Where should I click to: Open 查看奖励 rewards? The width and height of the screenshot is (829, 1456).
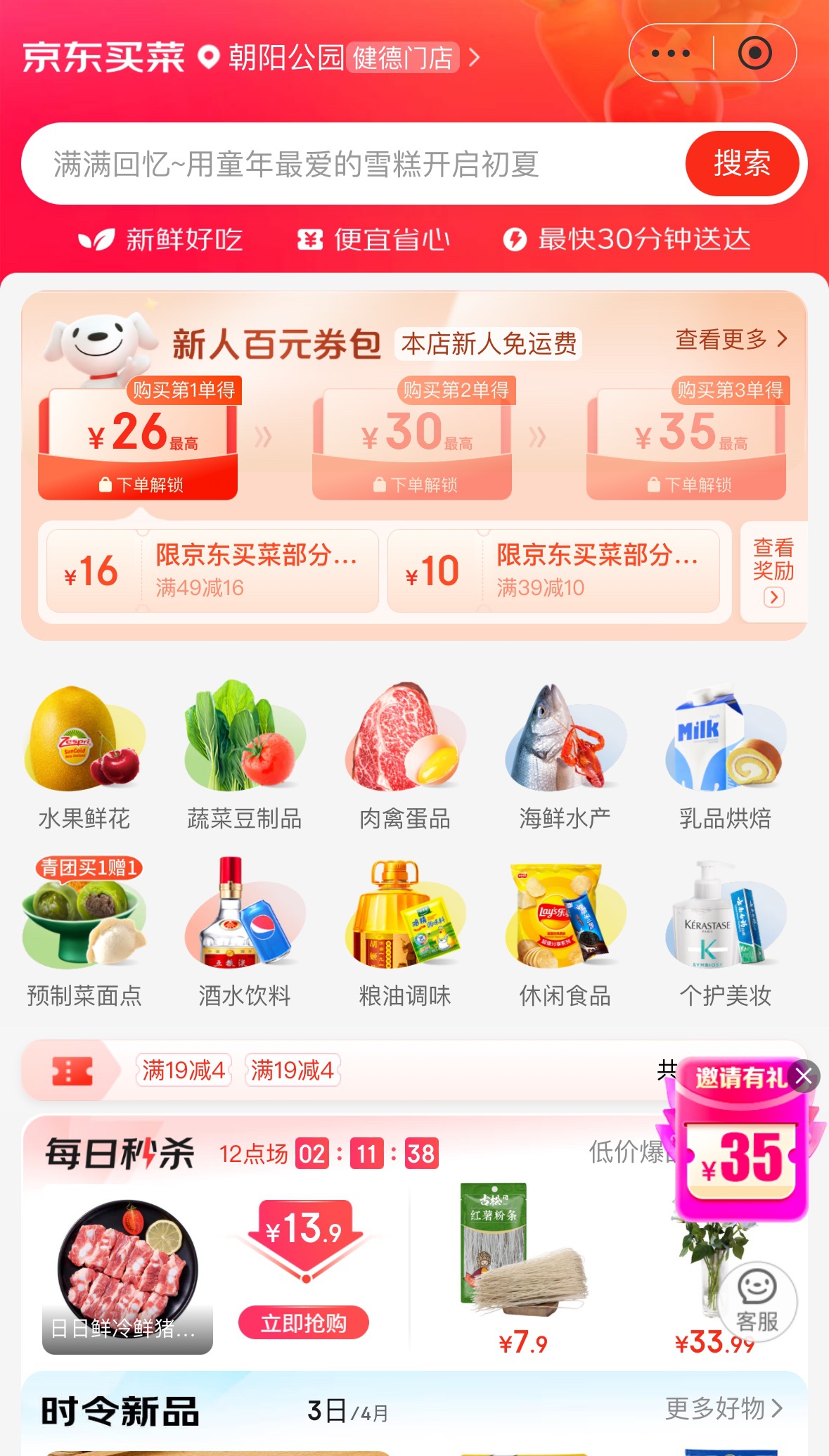click(773, 571)
